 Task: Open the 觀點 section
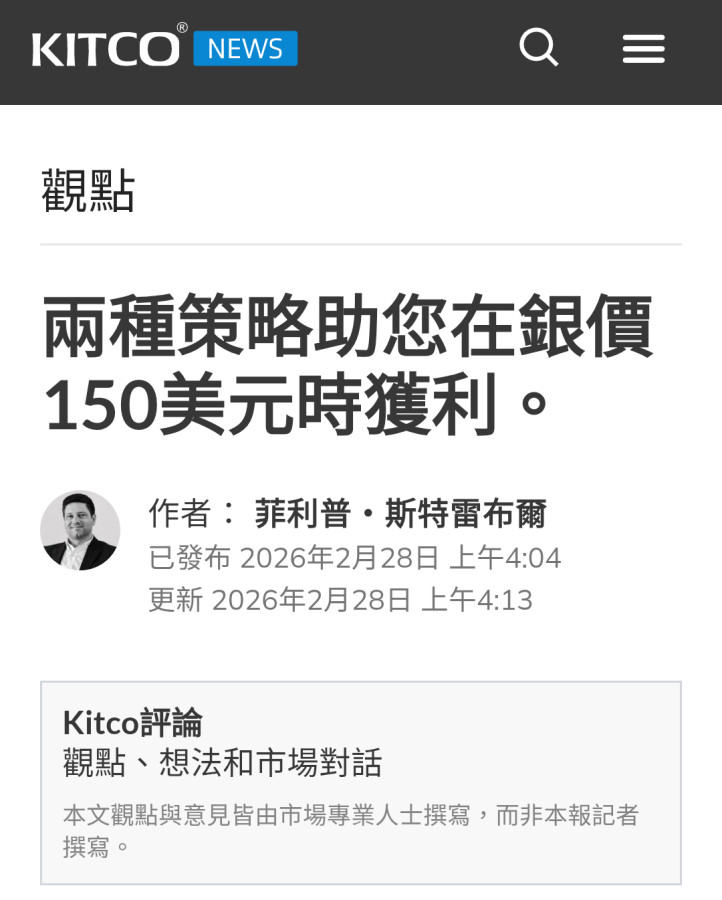(x=88, y=190)
